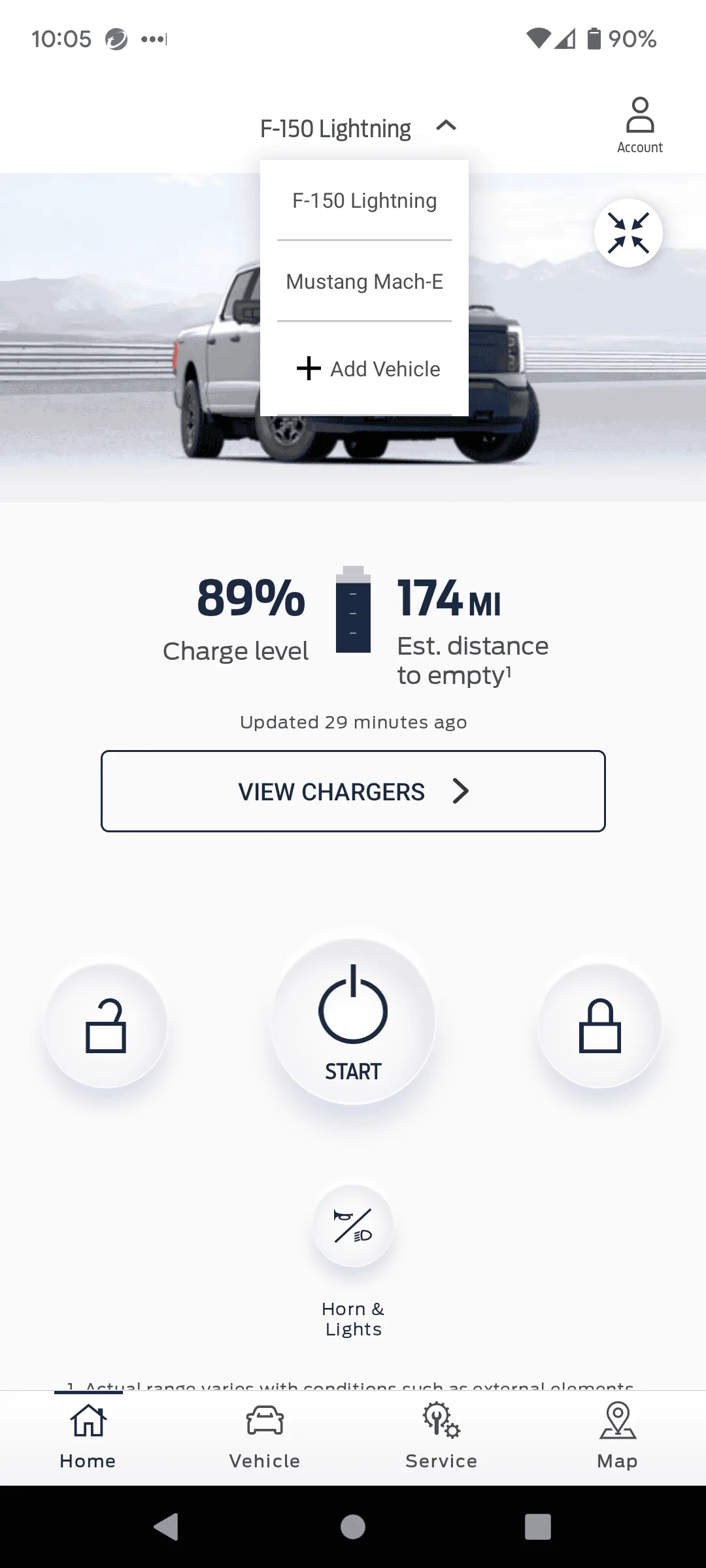Remote start the vehicle
This screenshot has height=1568, width=706.
[x=353, y=1021]
